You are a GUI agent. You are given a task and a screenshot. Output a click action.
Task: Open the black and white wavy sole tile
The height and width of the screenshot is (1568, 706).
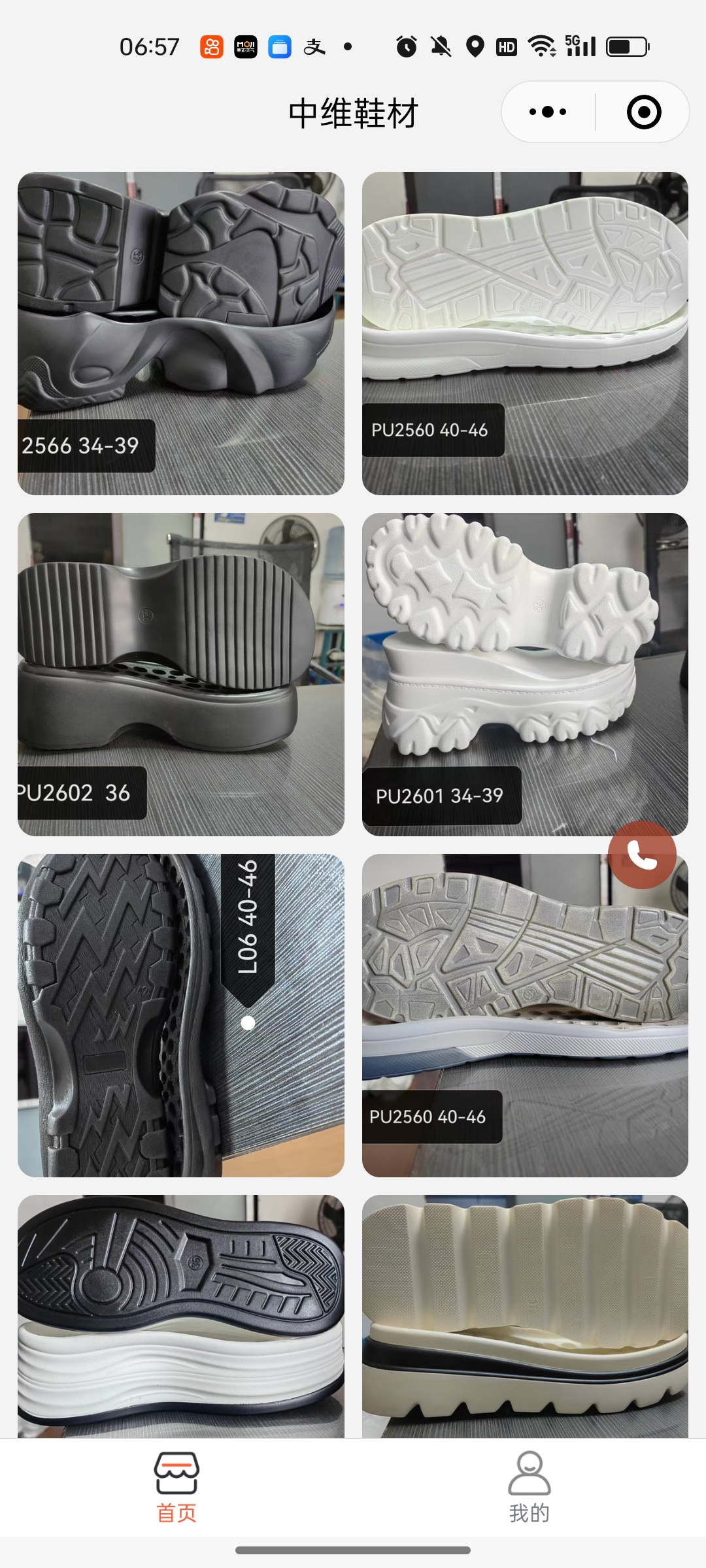tap(180, 1316)
